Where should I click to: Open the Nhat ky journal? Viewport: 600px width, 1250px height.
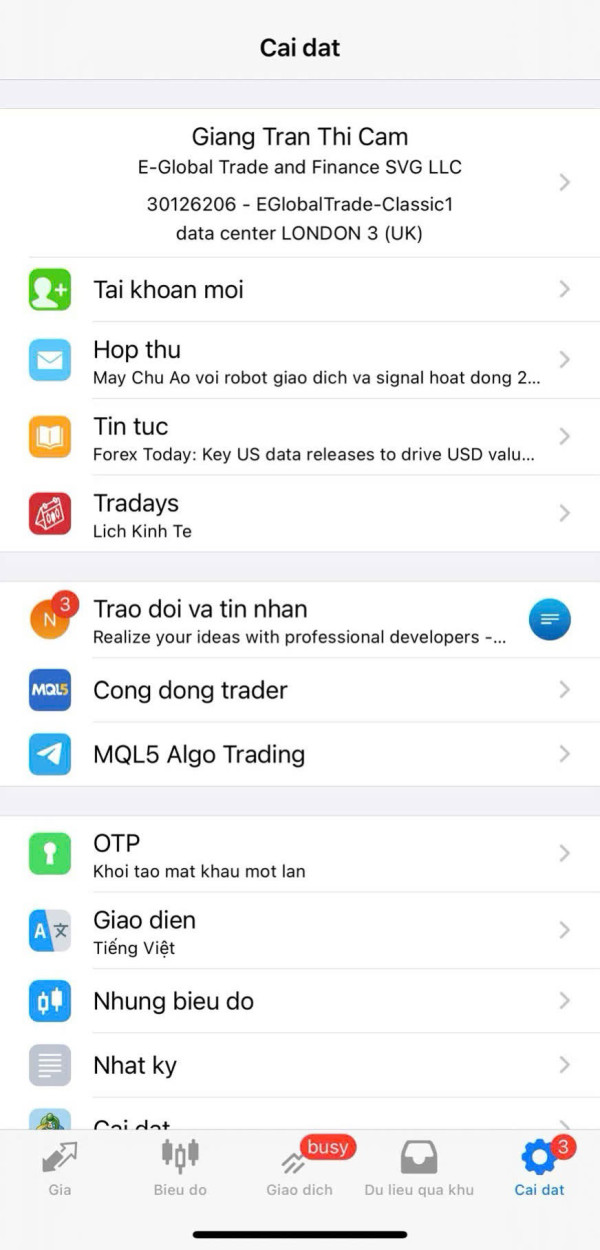[x=300, y=1065]
